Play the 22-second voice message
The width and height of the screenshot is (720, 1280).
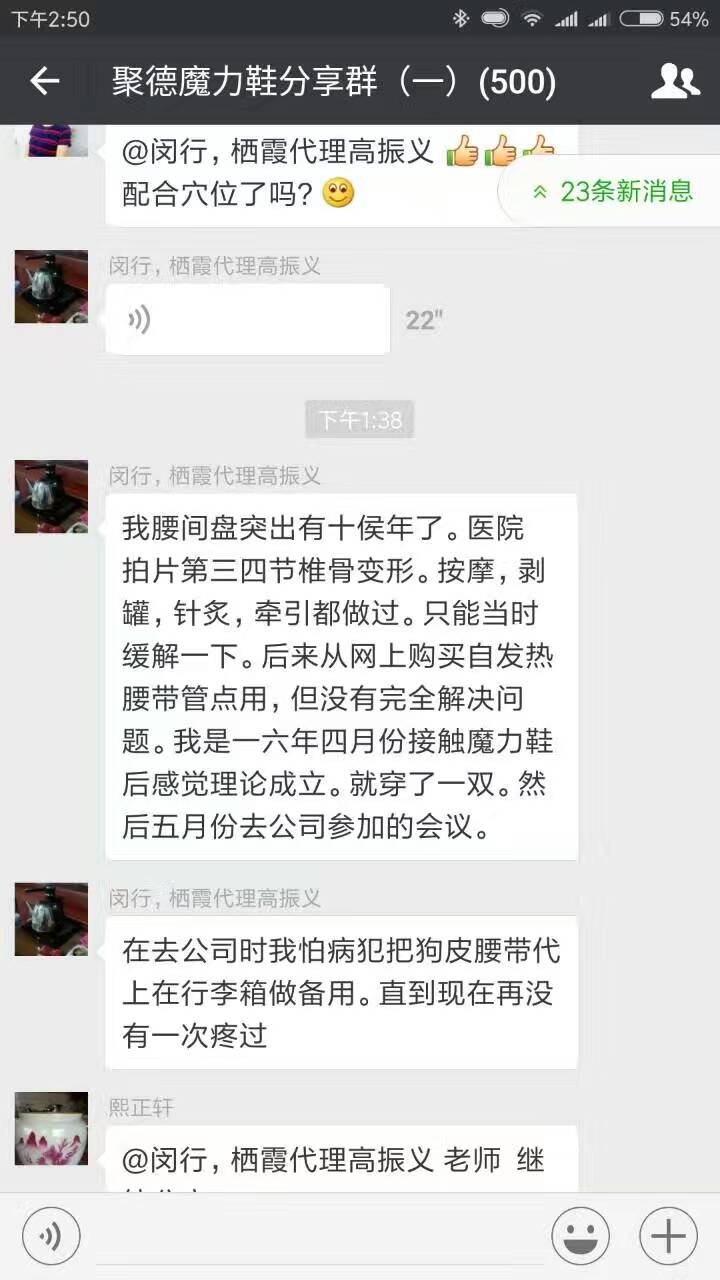[247, 320]
